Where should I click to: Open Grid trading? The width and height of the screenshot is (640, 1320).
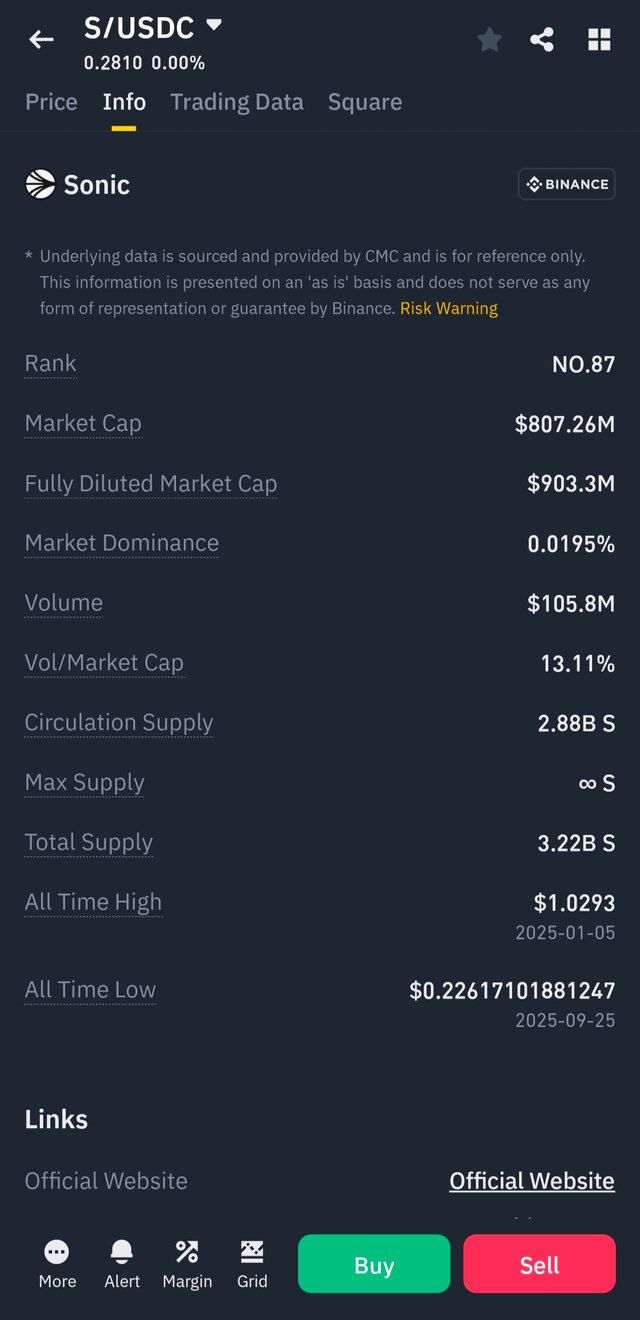[x=252, y=1263]
